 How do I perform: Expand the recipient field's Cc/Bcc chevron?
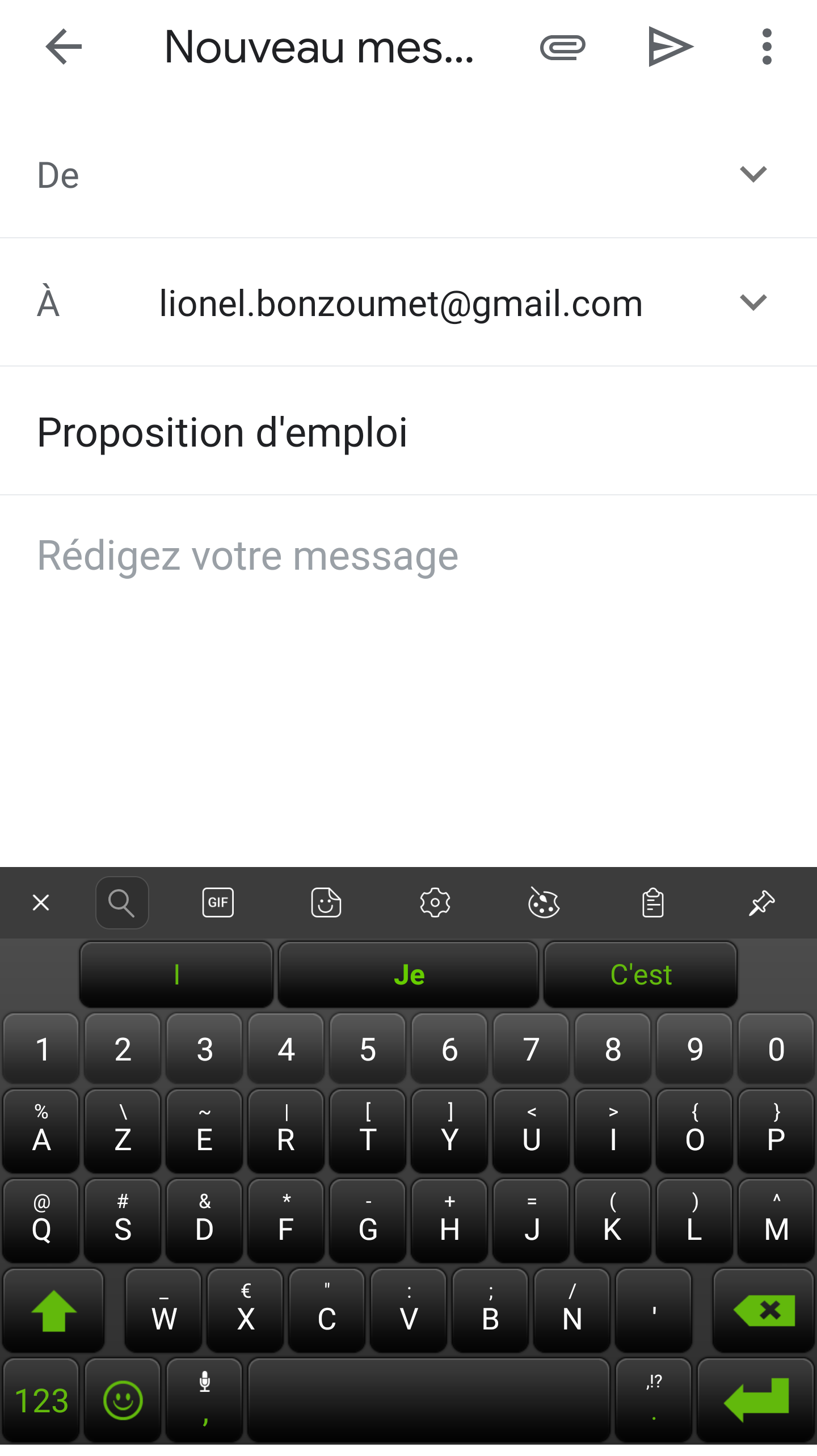coord(753,302)
